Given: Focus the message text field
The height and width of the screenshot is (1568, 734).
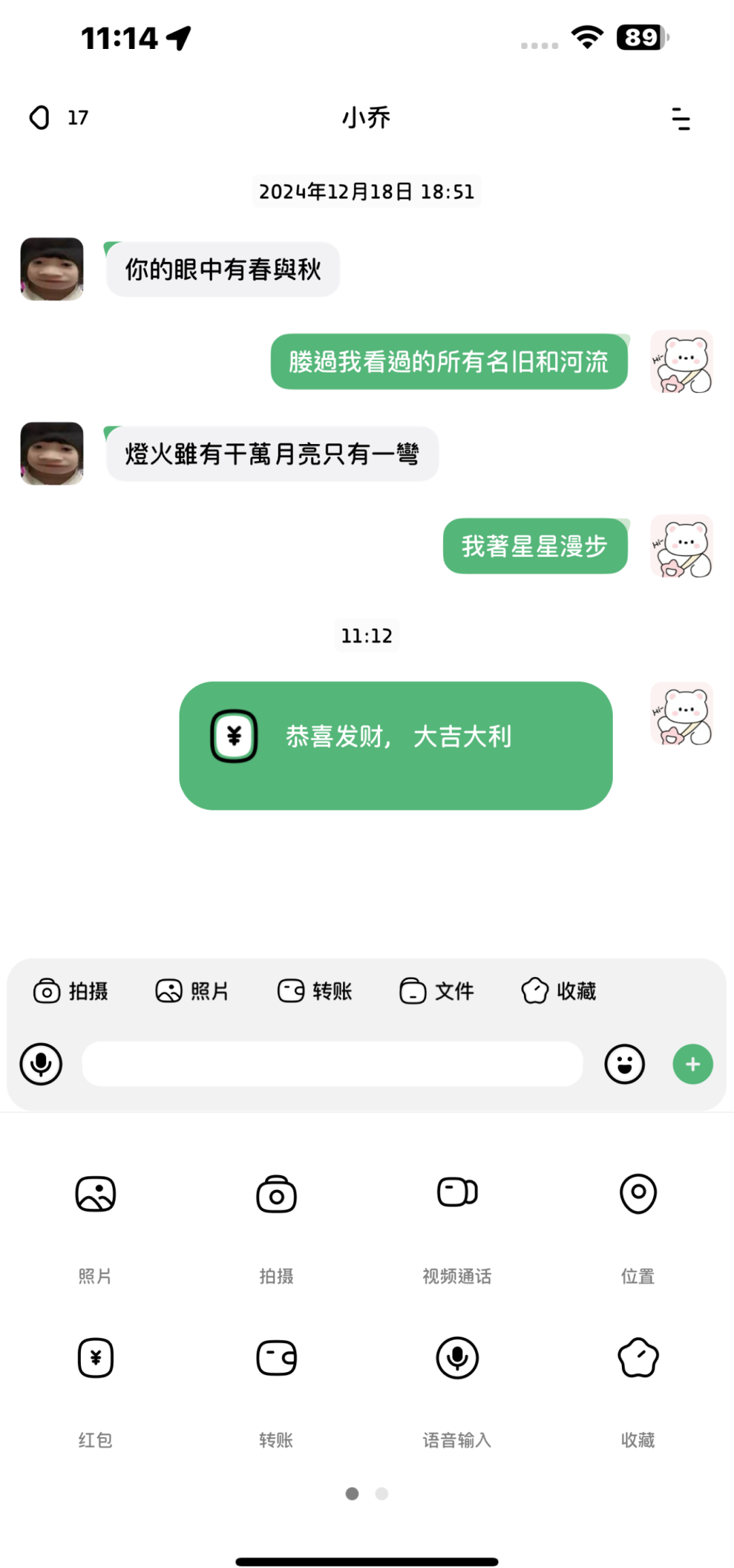Looking at the screenshot, I should pos(332,1063).
